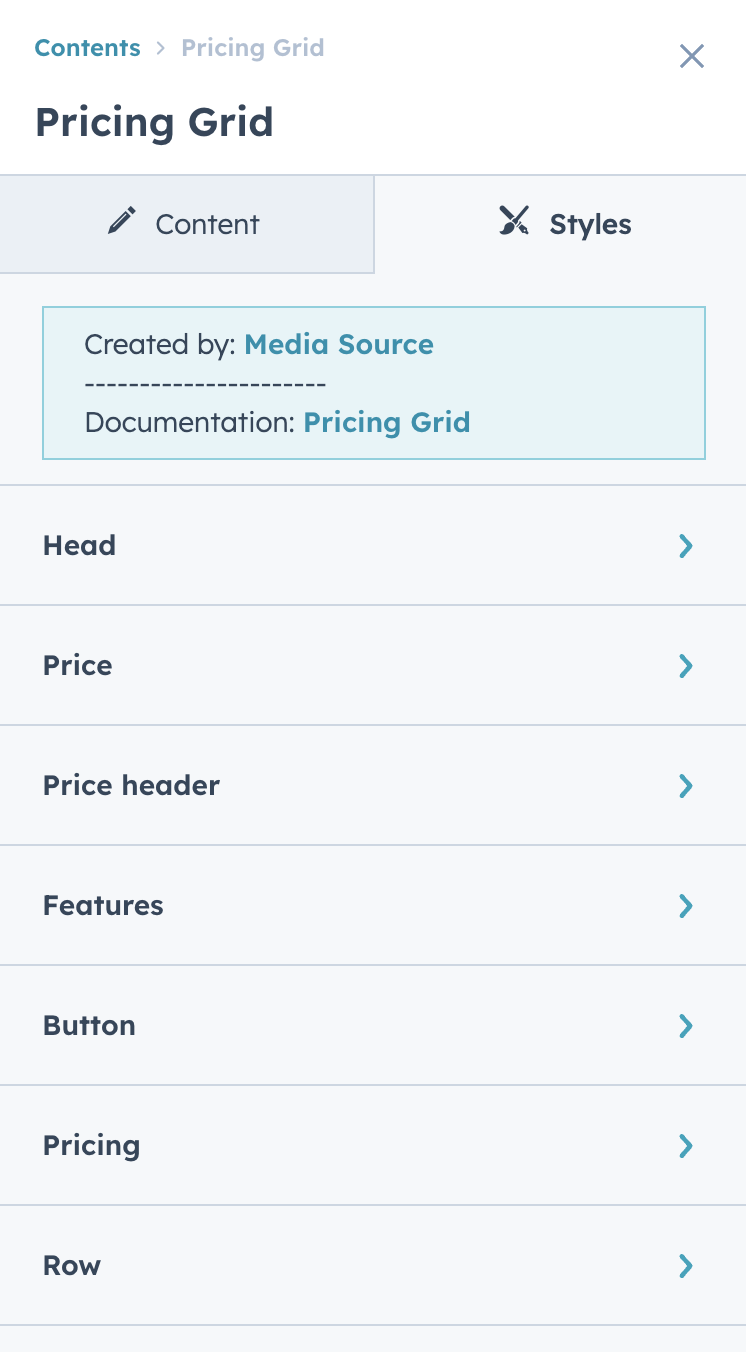
Task: Open the Media Source creator link
Action: [338, 344]
